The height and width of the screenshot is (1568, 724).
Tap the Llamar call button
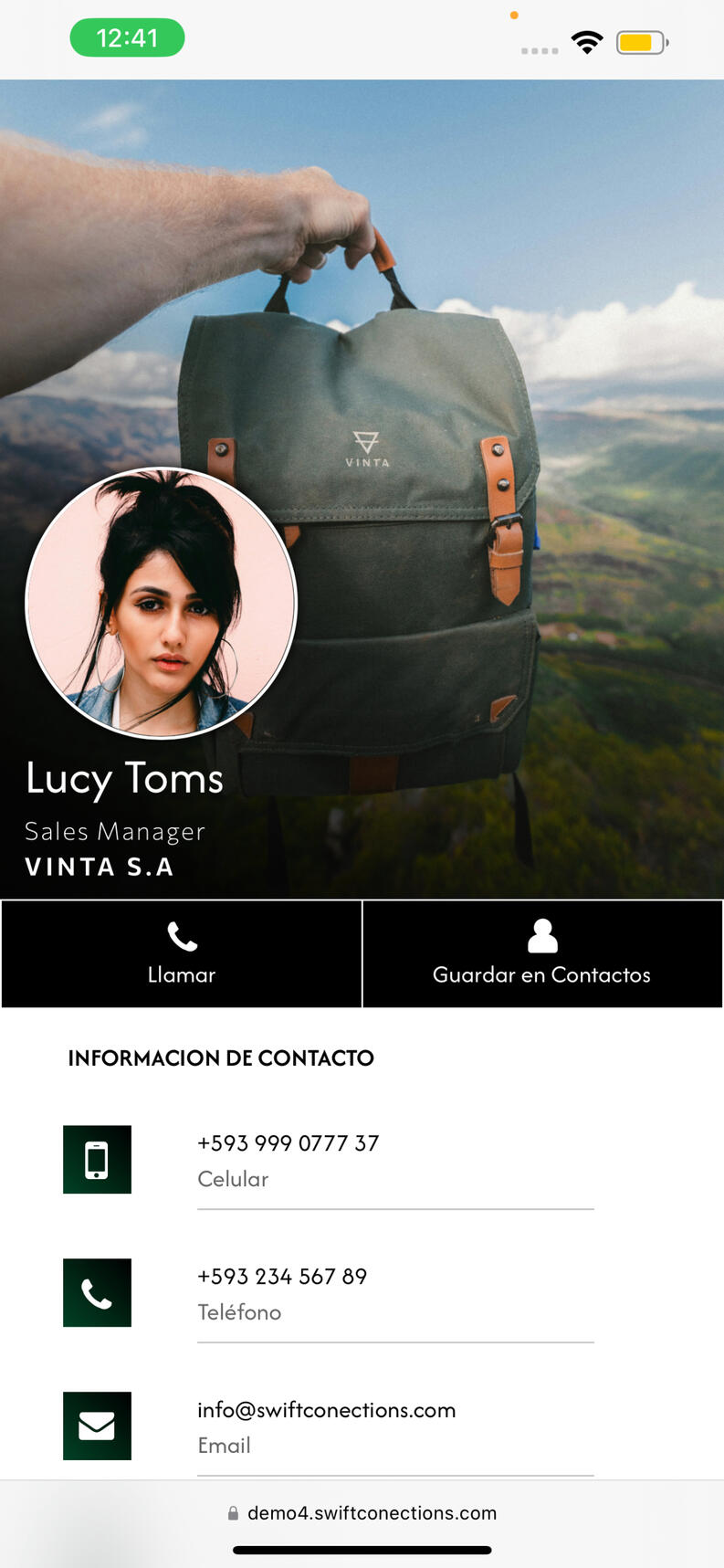(x=182, y=953)
